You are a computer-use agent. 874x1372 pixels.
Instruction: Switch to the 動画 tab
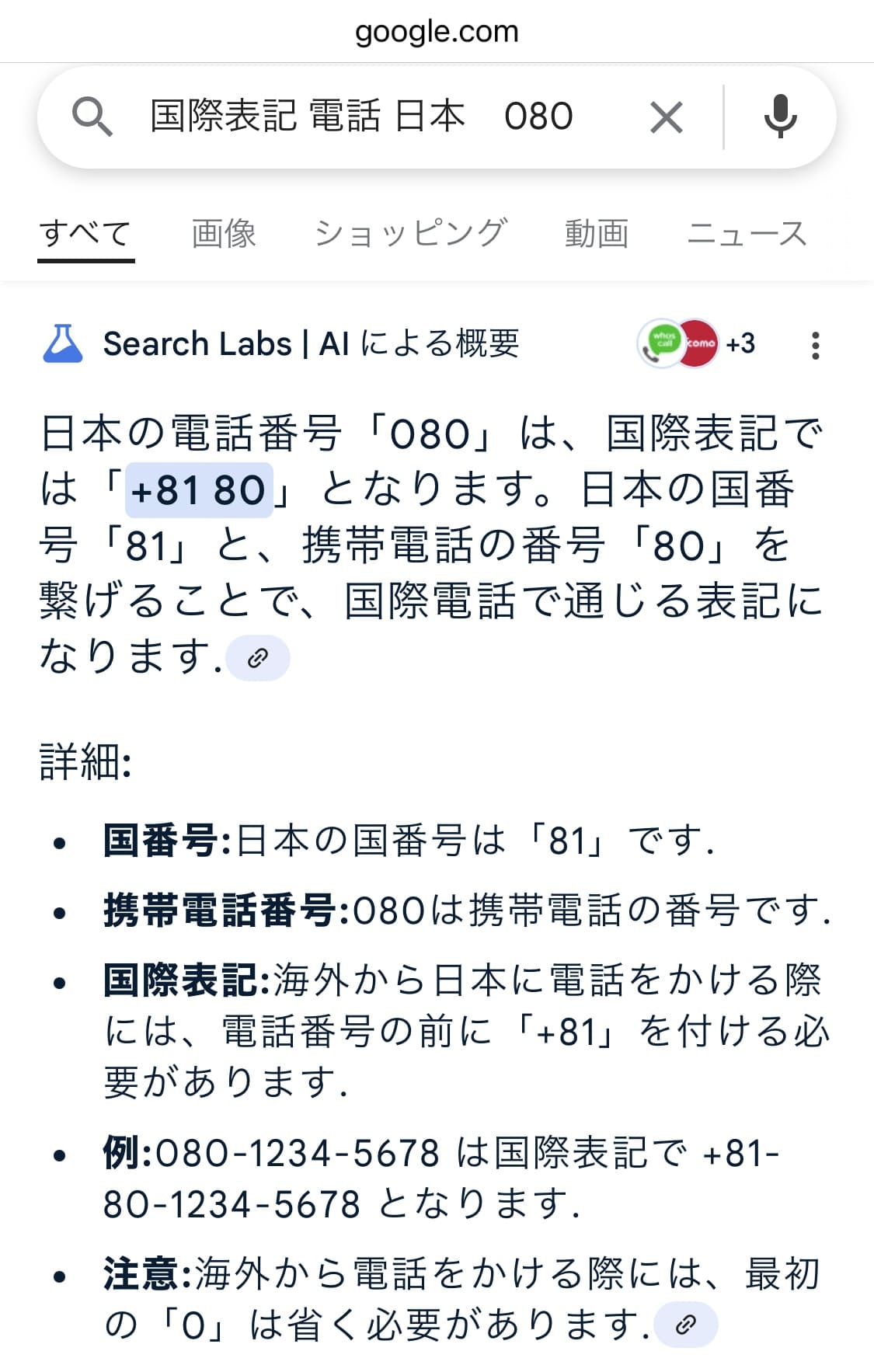(x=596, y=233)
